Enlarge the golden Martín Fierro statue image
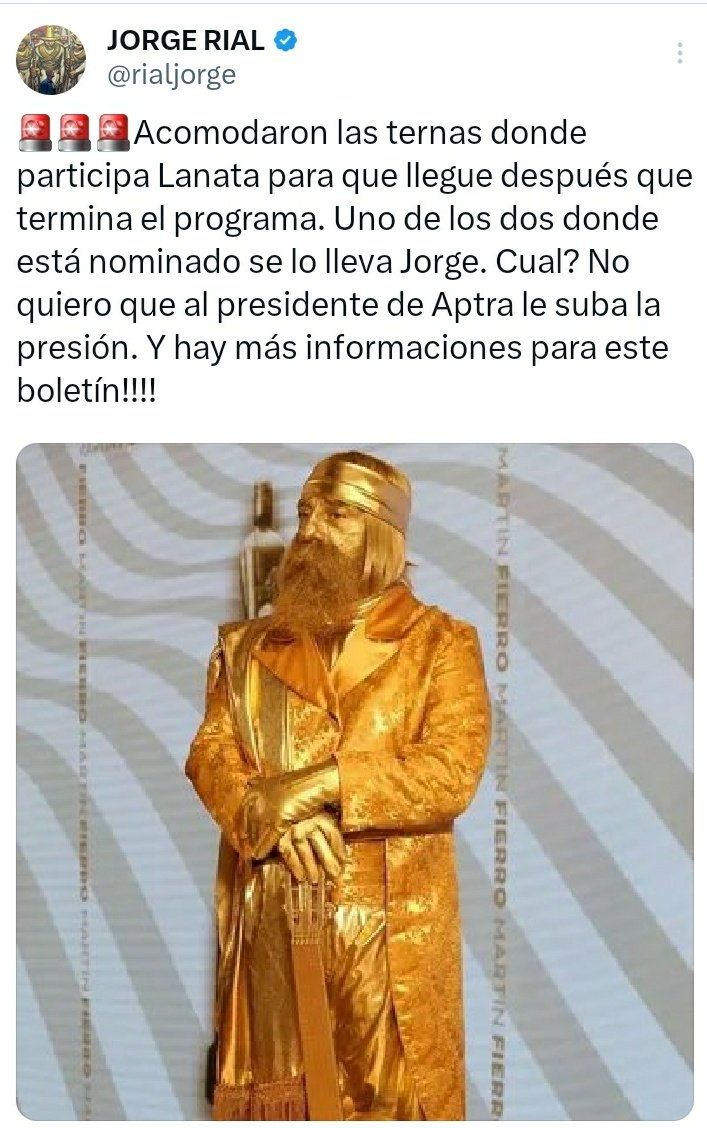 [x=354, y=780]
